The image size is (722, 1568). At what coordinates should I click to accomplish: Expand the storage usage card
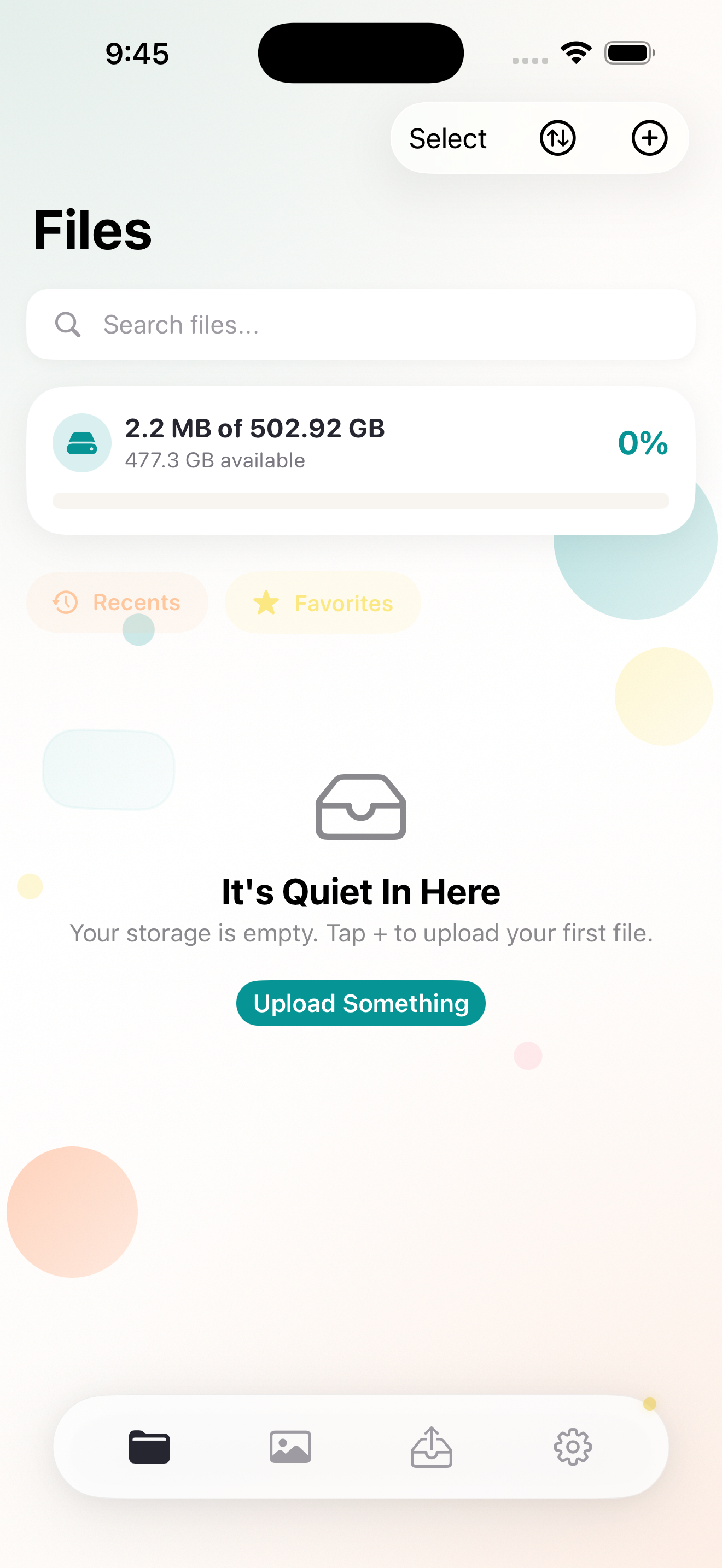(361, 457)
